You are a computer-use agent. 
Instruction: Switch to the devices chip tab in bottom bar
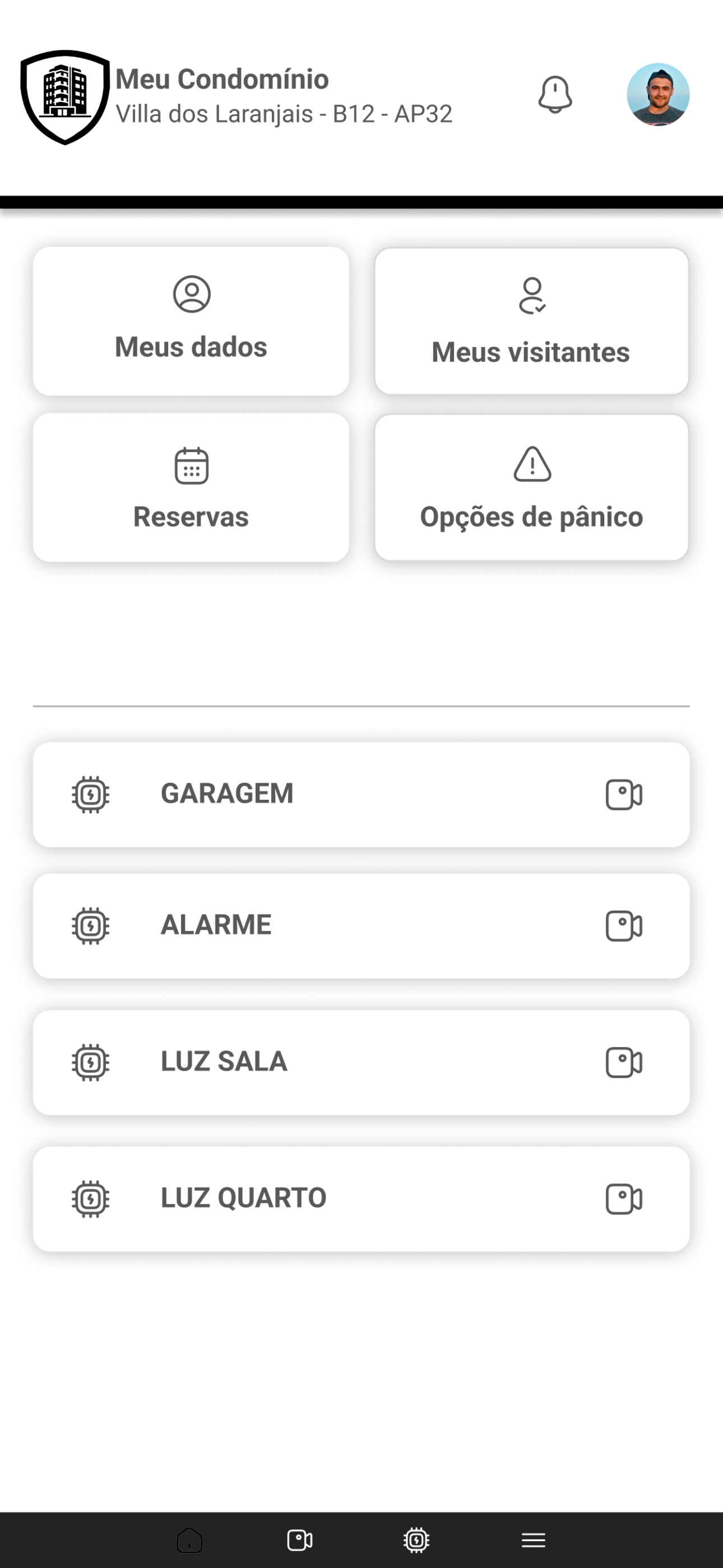click(x=416, y=1540)
